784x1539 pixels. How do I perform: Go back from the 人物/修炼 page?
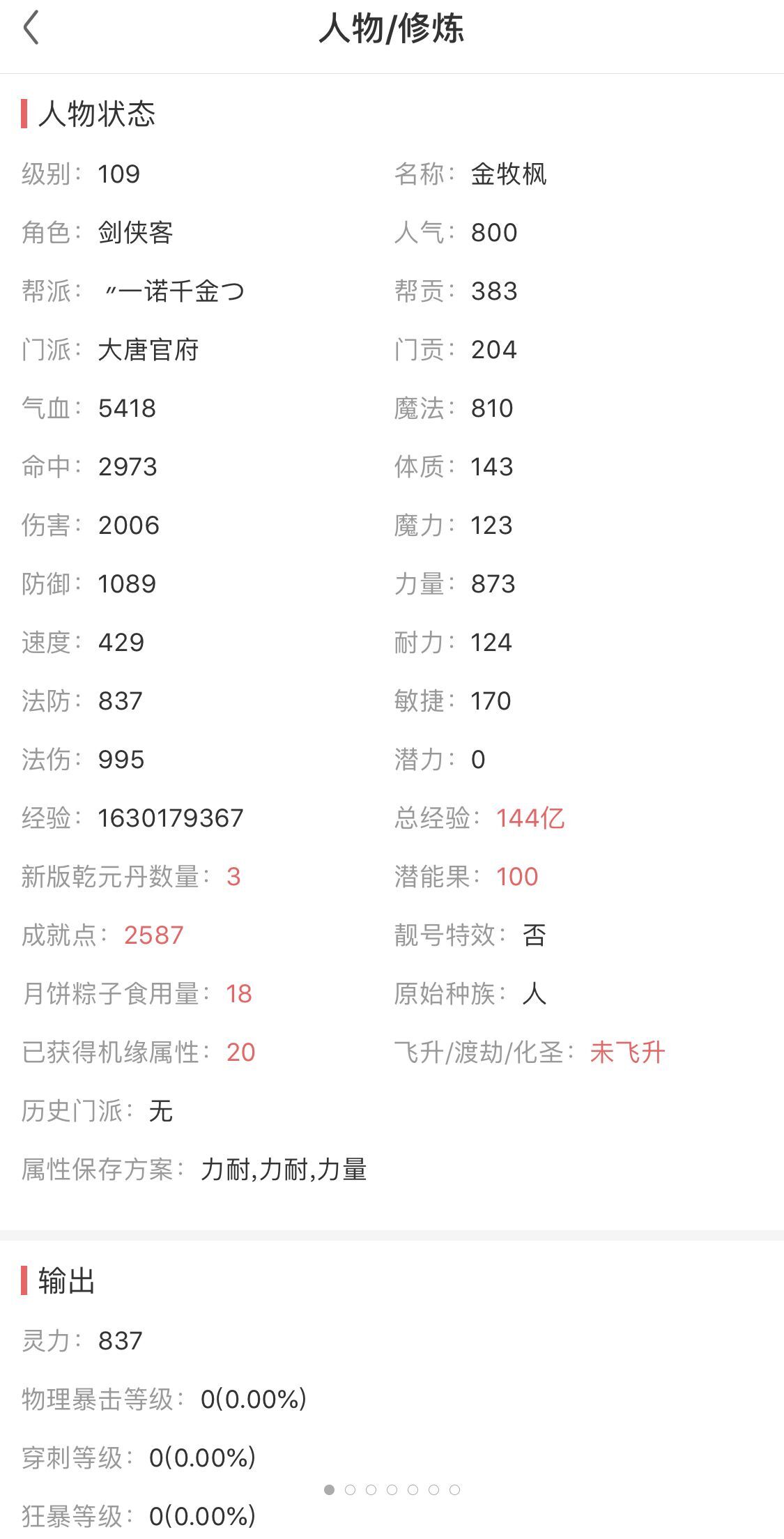(x=31, y=29)
